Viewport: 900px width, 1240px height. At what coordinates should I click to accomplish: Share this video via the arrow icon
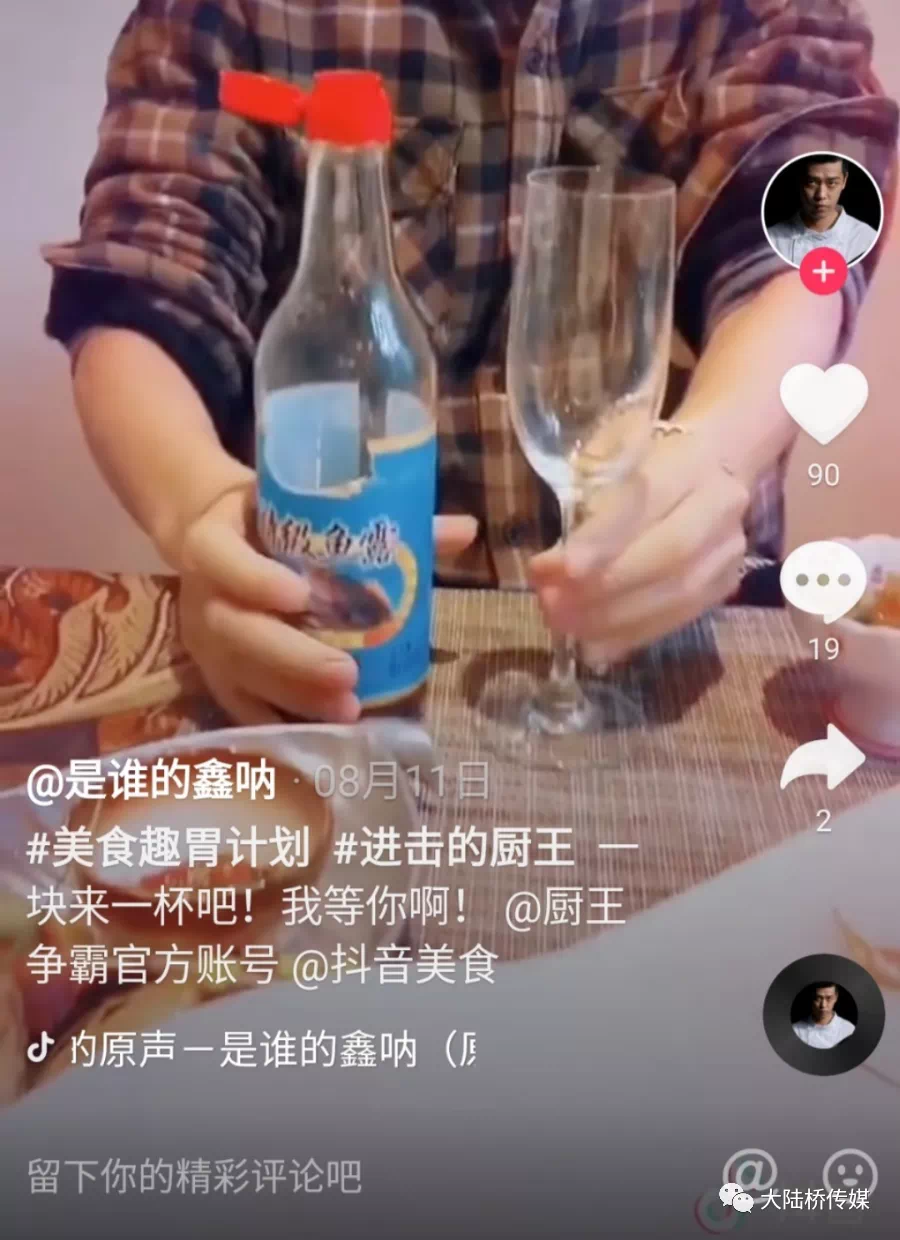pos(822,760)
